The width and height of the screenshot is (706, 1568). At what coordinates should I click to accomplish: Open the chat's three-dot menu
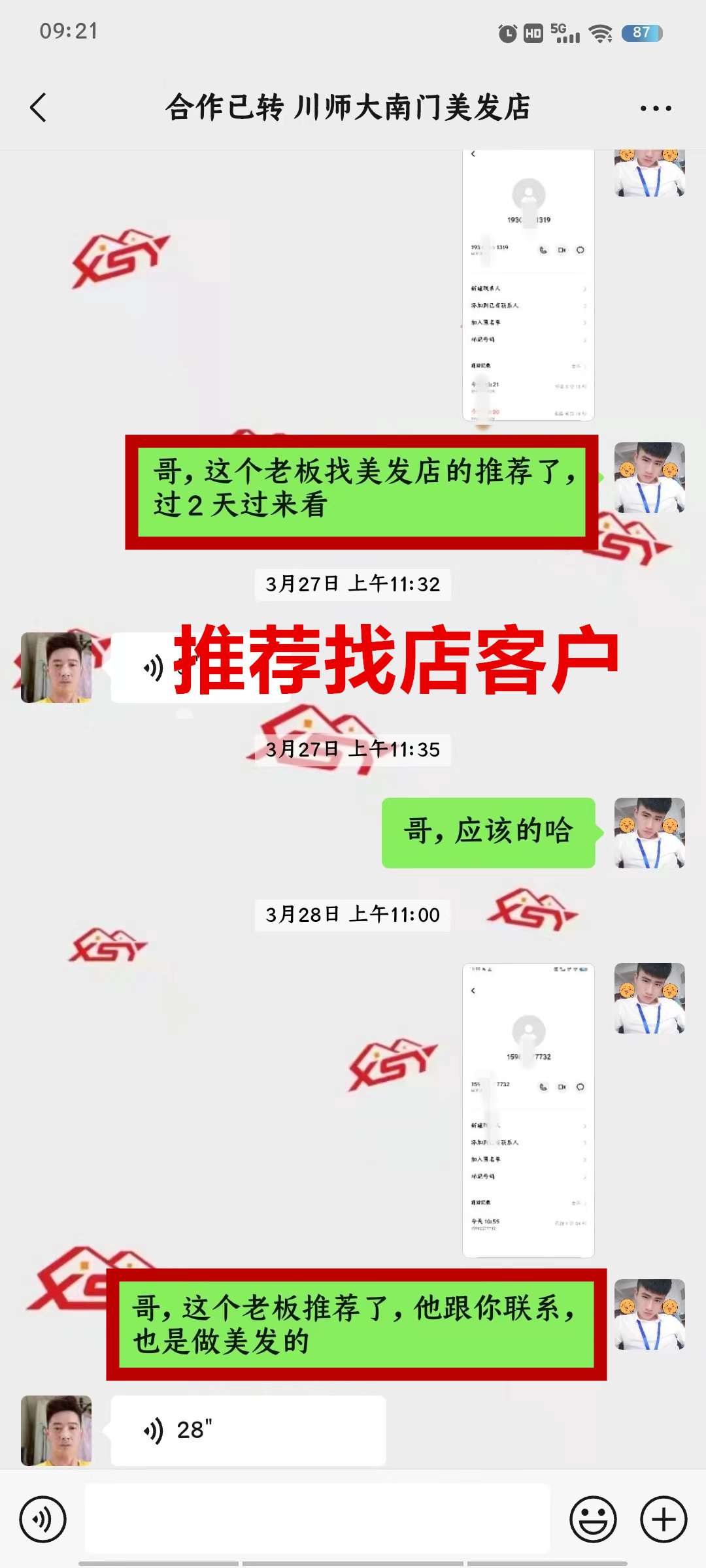[x=656, y=108]
